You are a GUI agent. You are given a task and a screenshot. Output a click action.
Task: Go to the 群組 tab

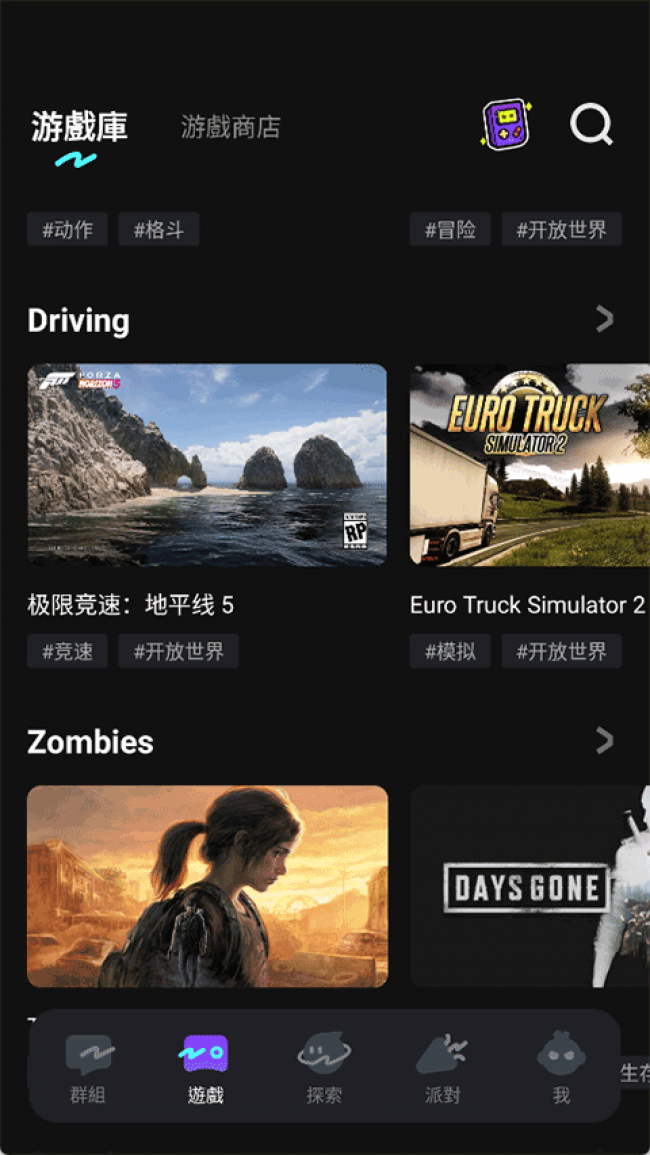(x=88, y=1068)
